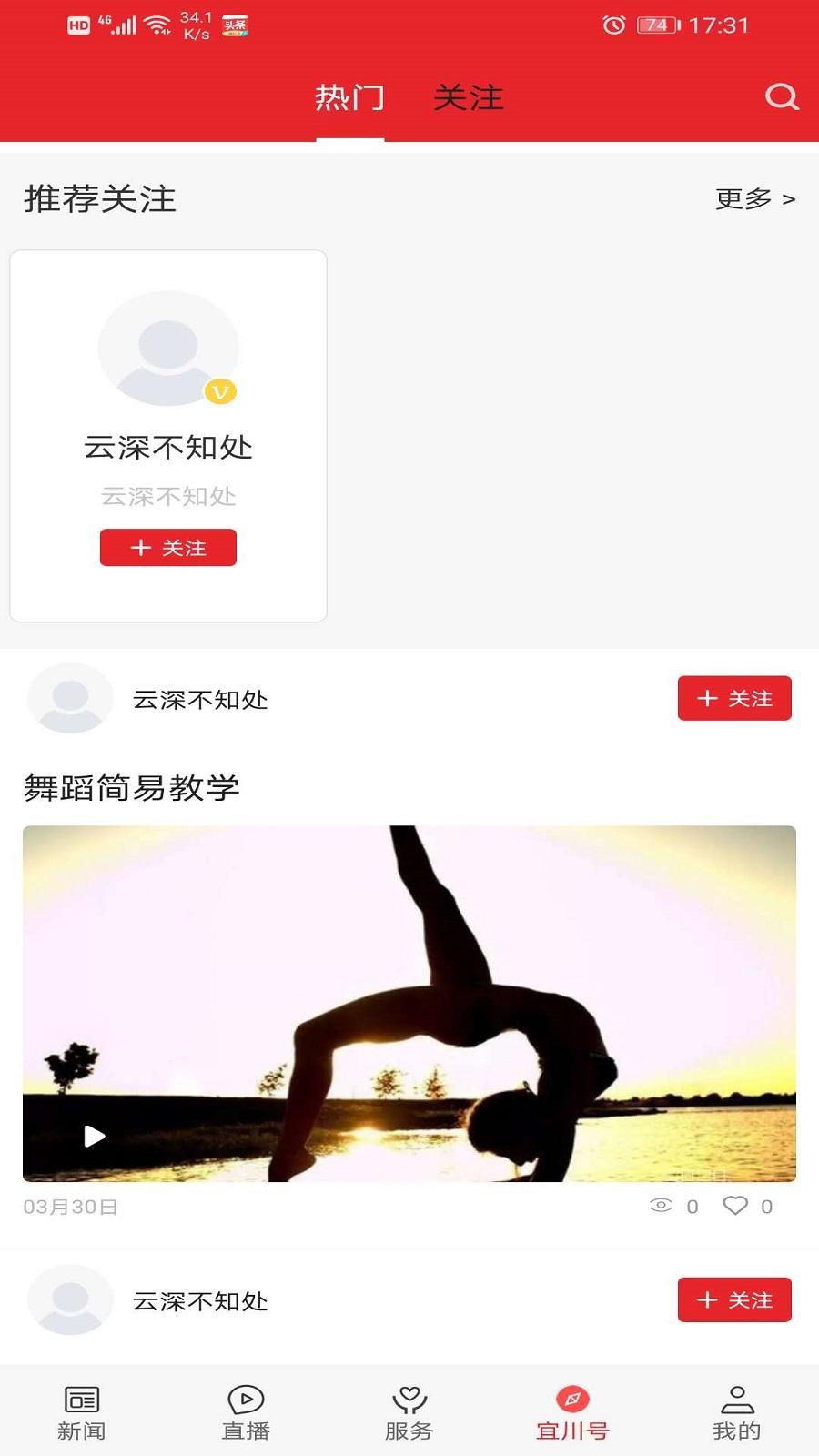
Task: Switch to the 关注 tab
Action: [x=470, y=98]
